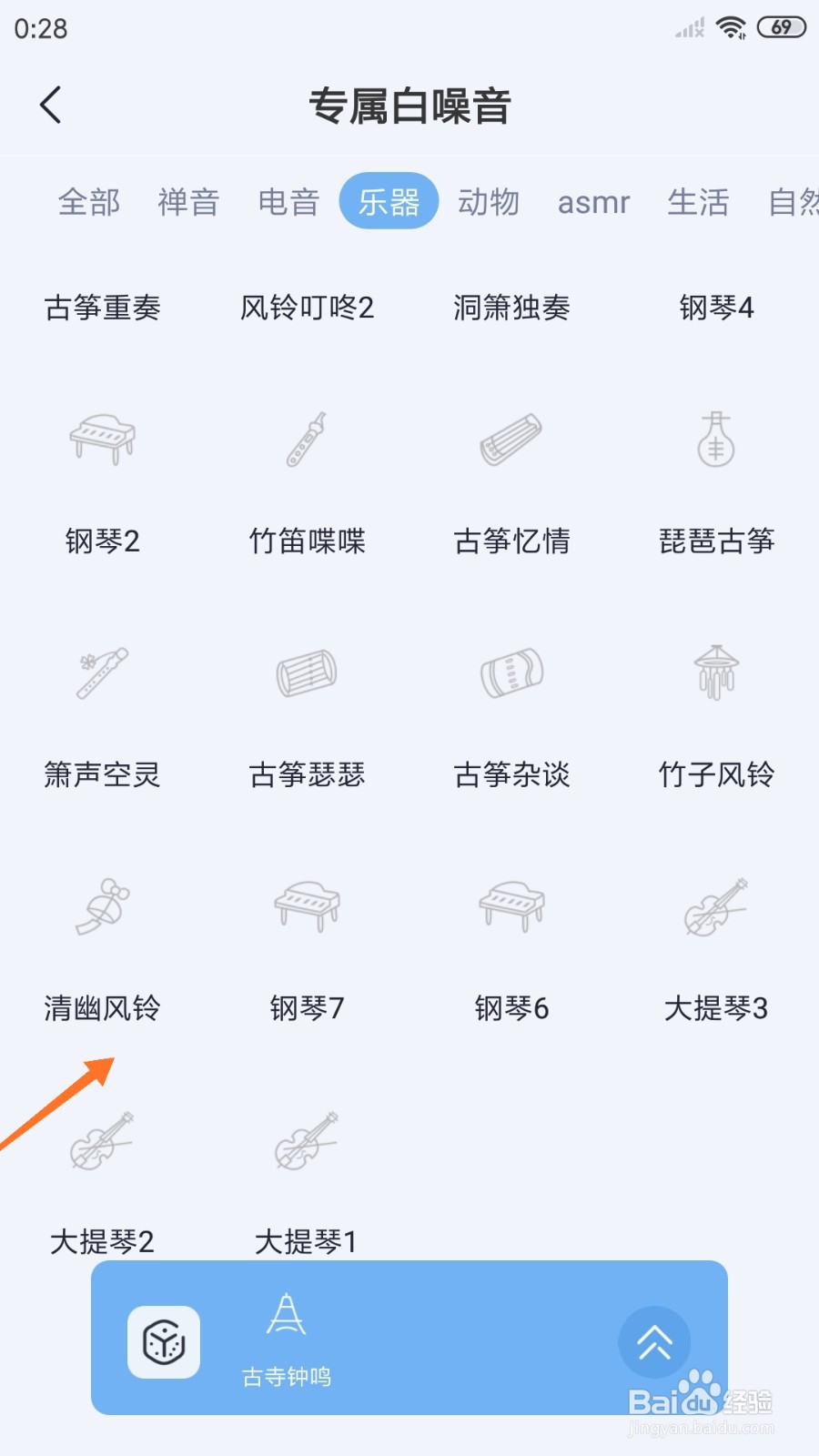Select the 生活 tab
Viewport: 819px width, 1456px height.
698,201
